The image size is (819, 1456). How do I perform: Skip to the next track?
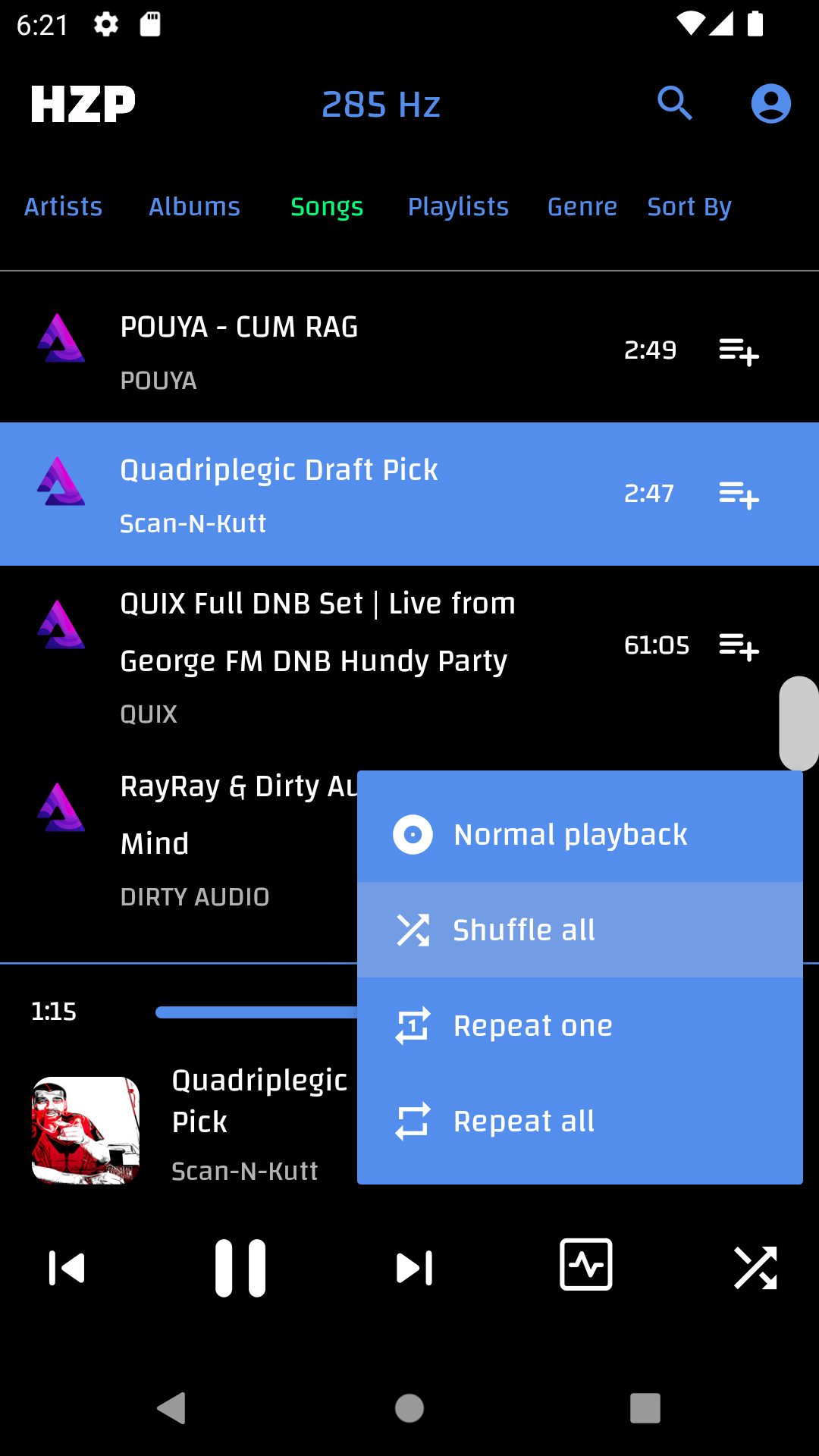[414, 1268]
